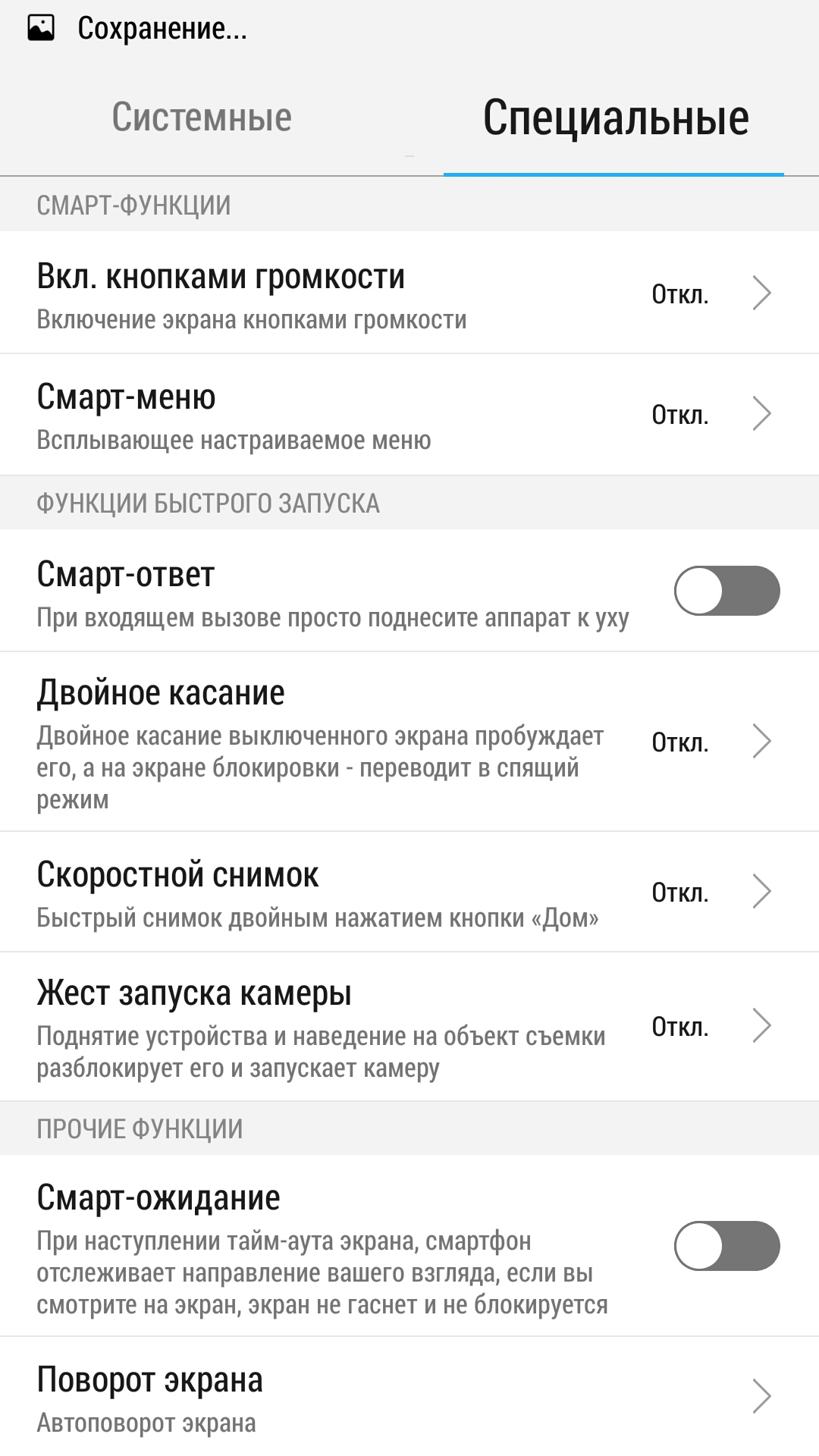Open Вкл. кнопками громкости setting
The image size is (819, 1456).
409,293
